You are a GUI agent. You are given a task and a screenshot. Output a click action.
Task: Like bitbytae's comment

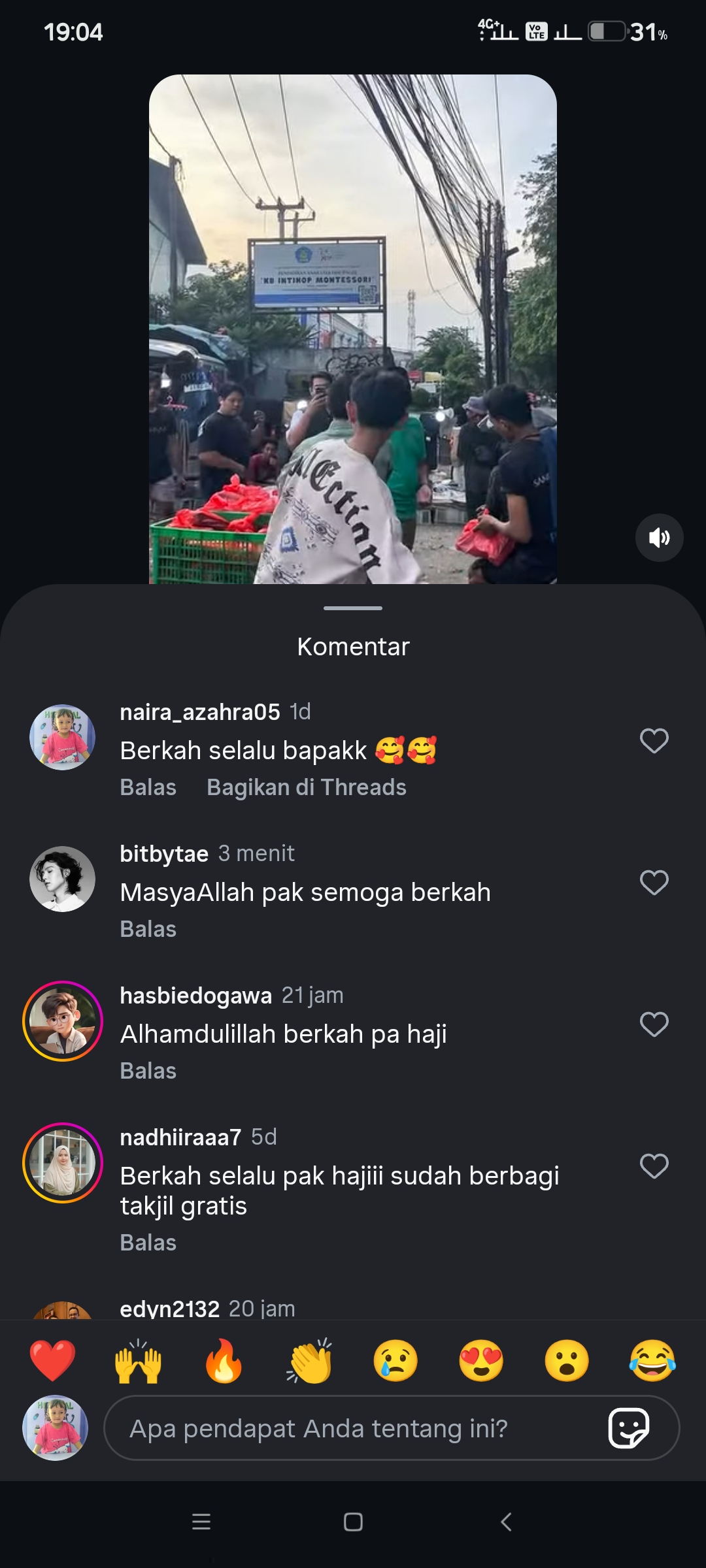pos(654,883)
